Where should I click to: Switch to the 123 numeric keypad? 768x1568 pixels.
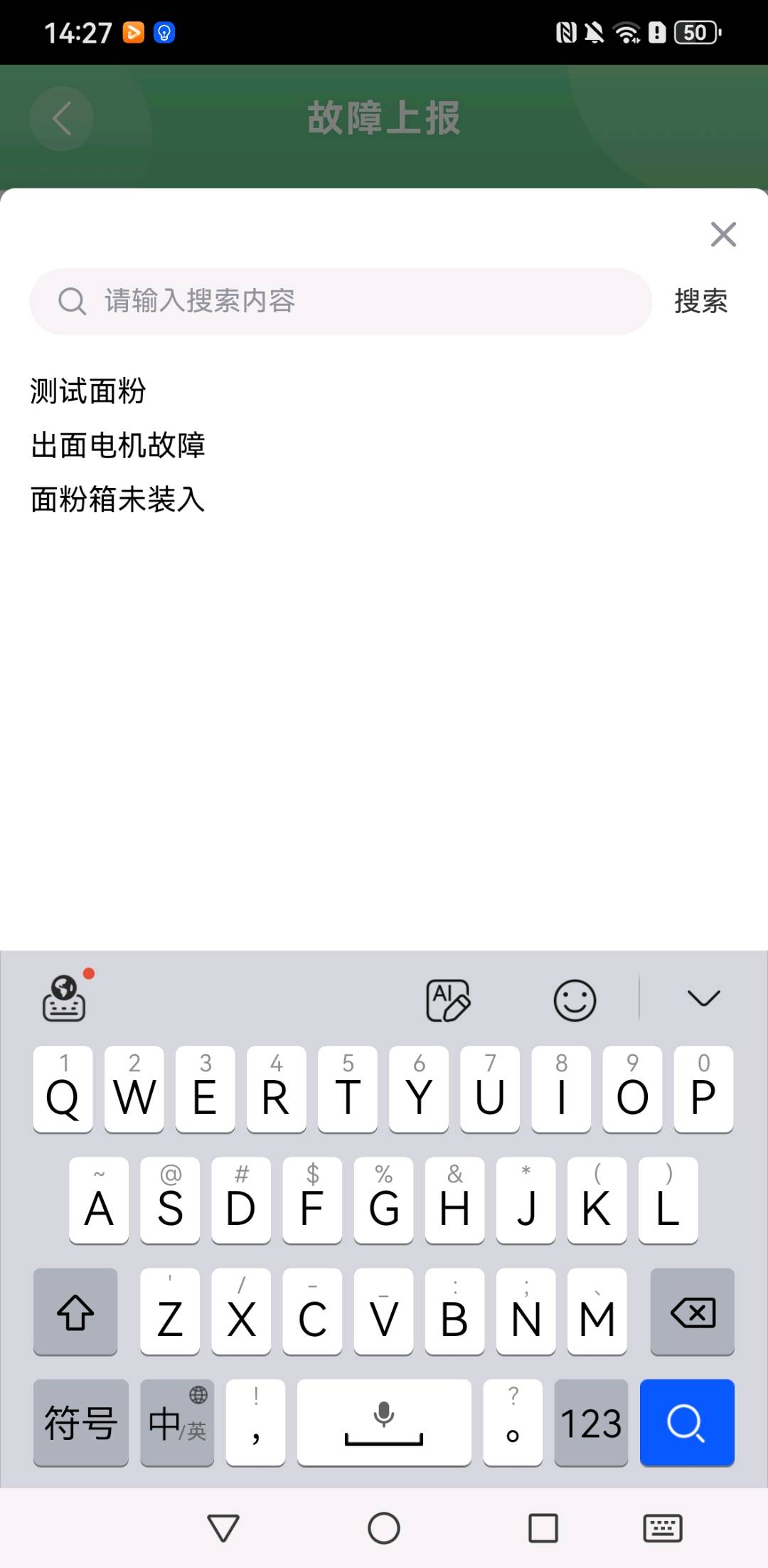pos(591,1422)
